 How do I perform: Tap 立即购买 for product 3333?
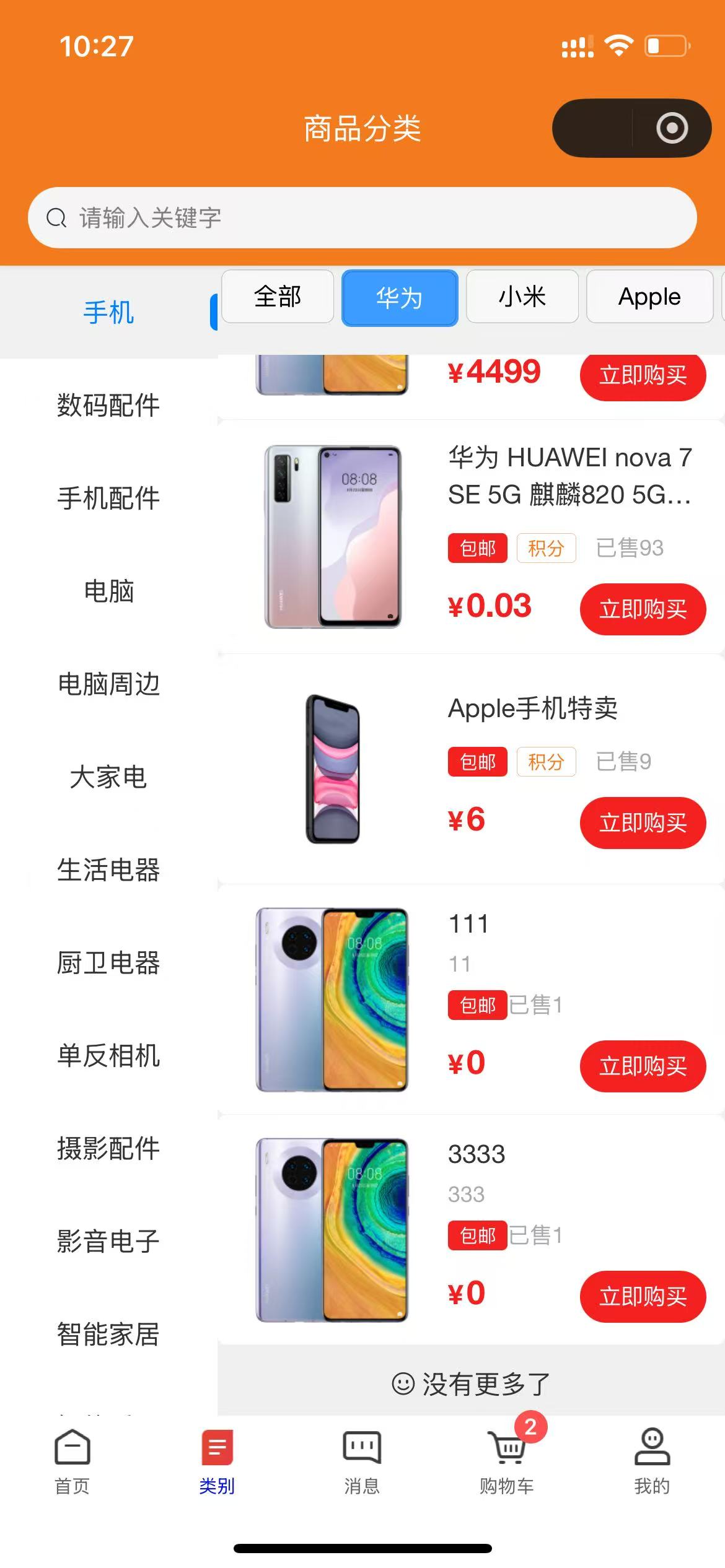(x=643, y=1297)
